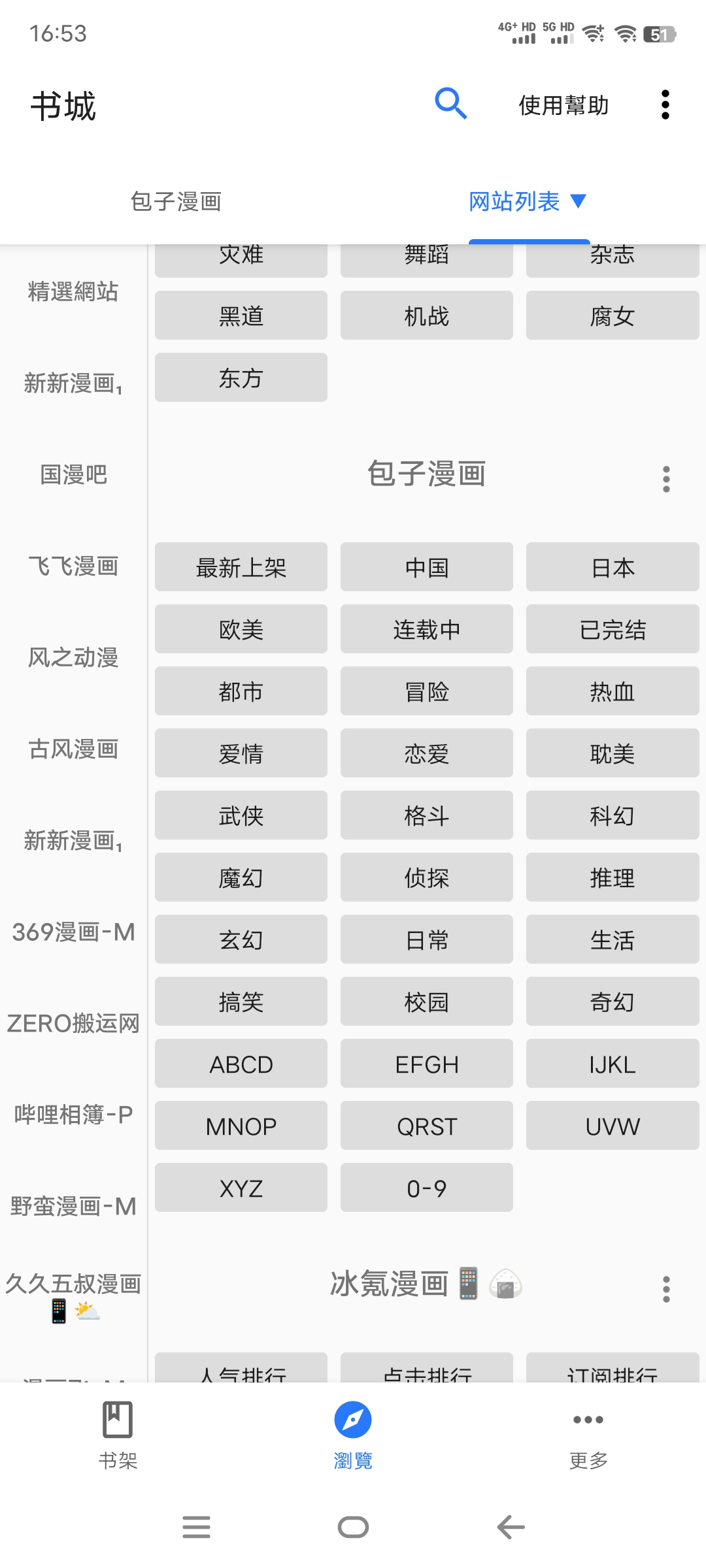Choose ZERO搬运网 from the sidebar
This screenshot has width=706, height=1568.
(73, 1024)
